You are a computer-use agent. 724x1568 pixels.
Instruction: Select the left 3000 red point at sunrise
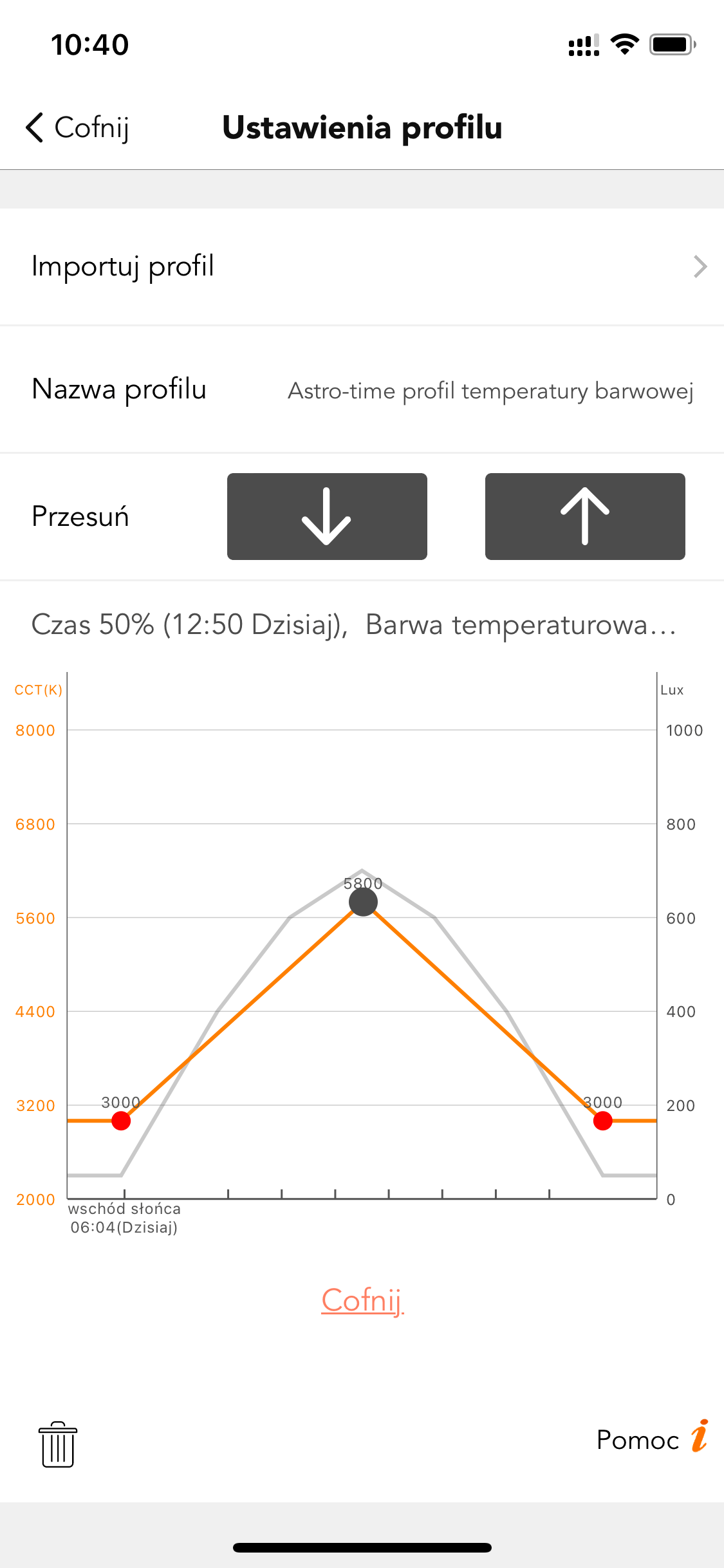click(x=121, y=1121)
